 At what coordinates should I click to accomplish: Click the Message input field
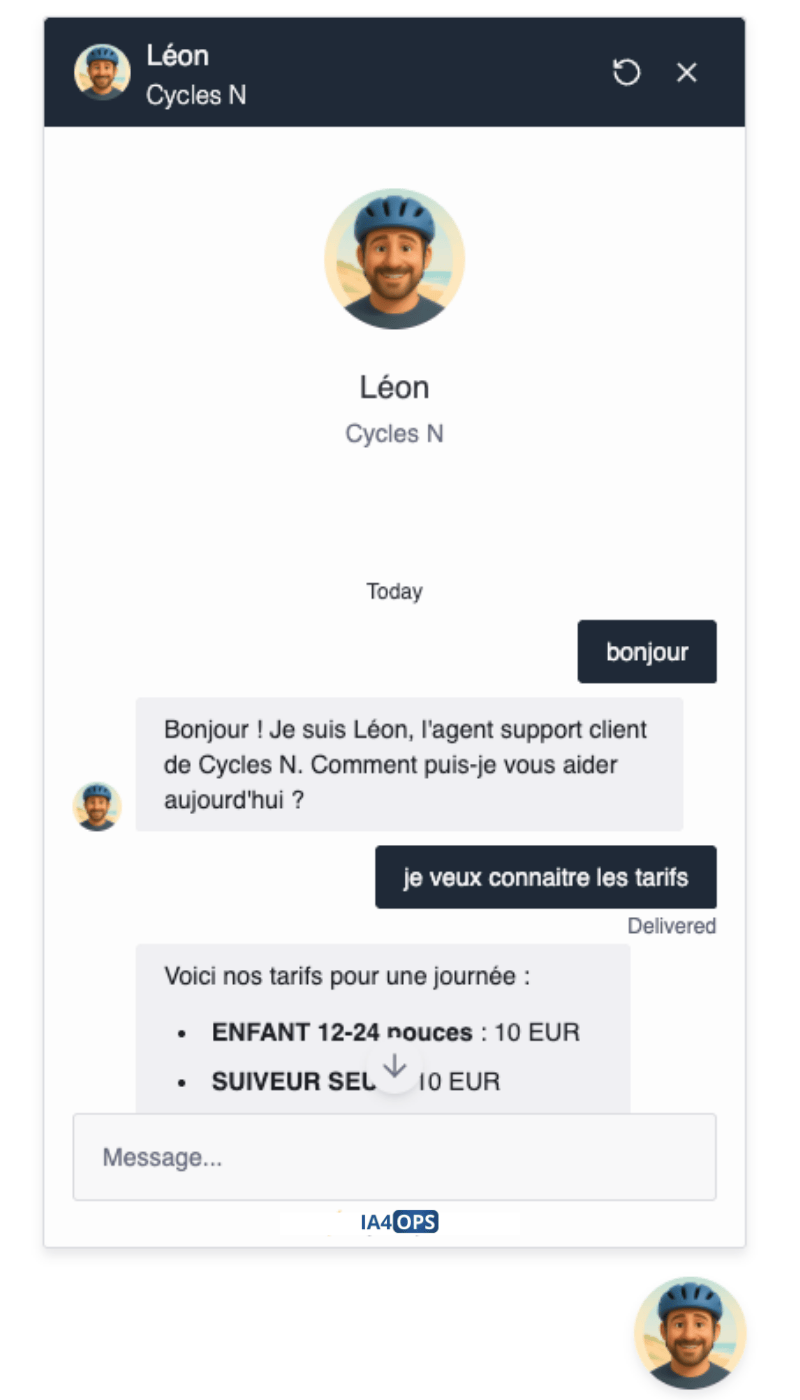point(395,1157)
